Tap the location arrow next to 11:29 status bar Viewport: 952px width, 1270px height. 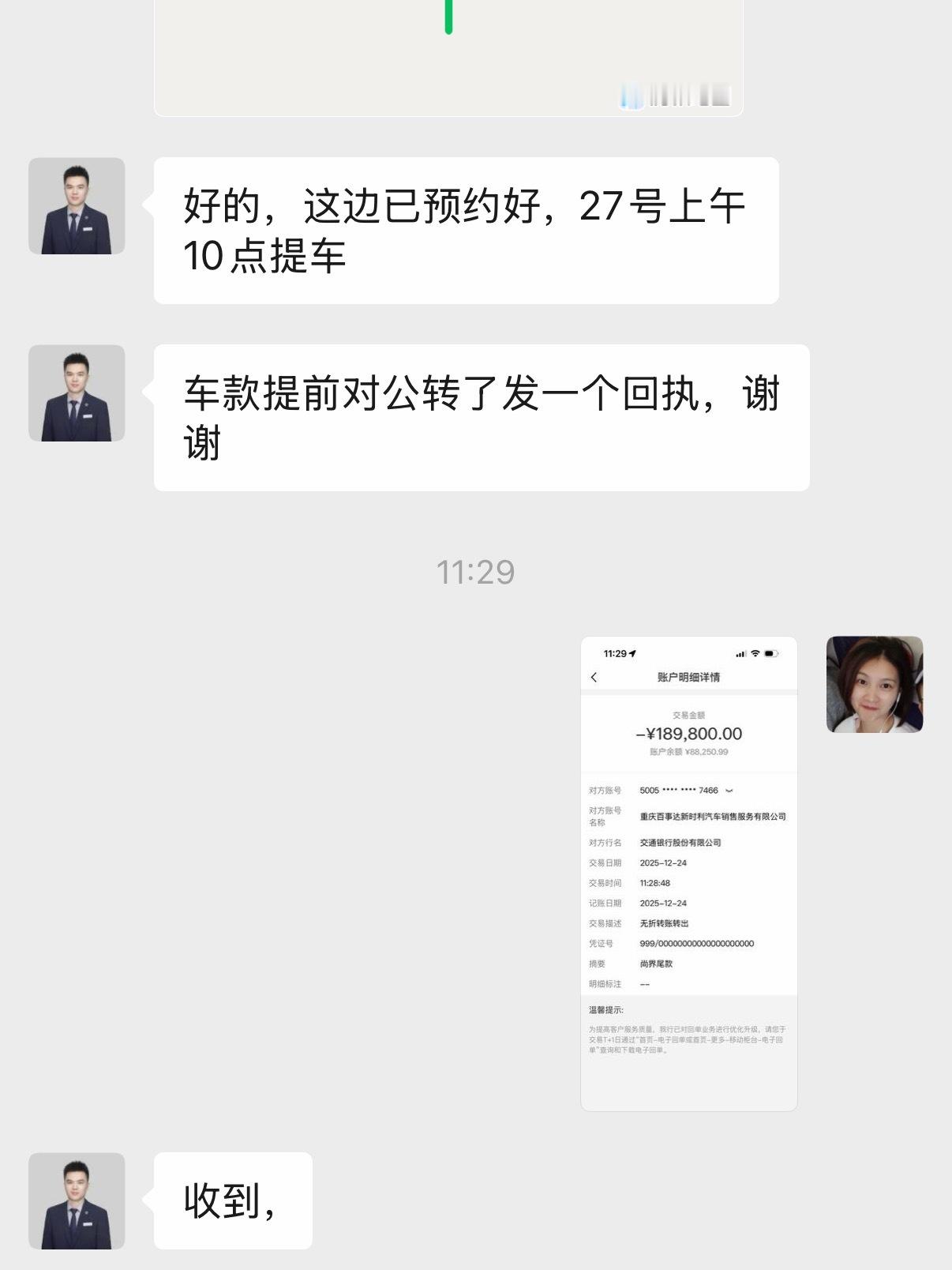click(633, 653)
